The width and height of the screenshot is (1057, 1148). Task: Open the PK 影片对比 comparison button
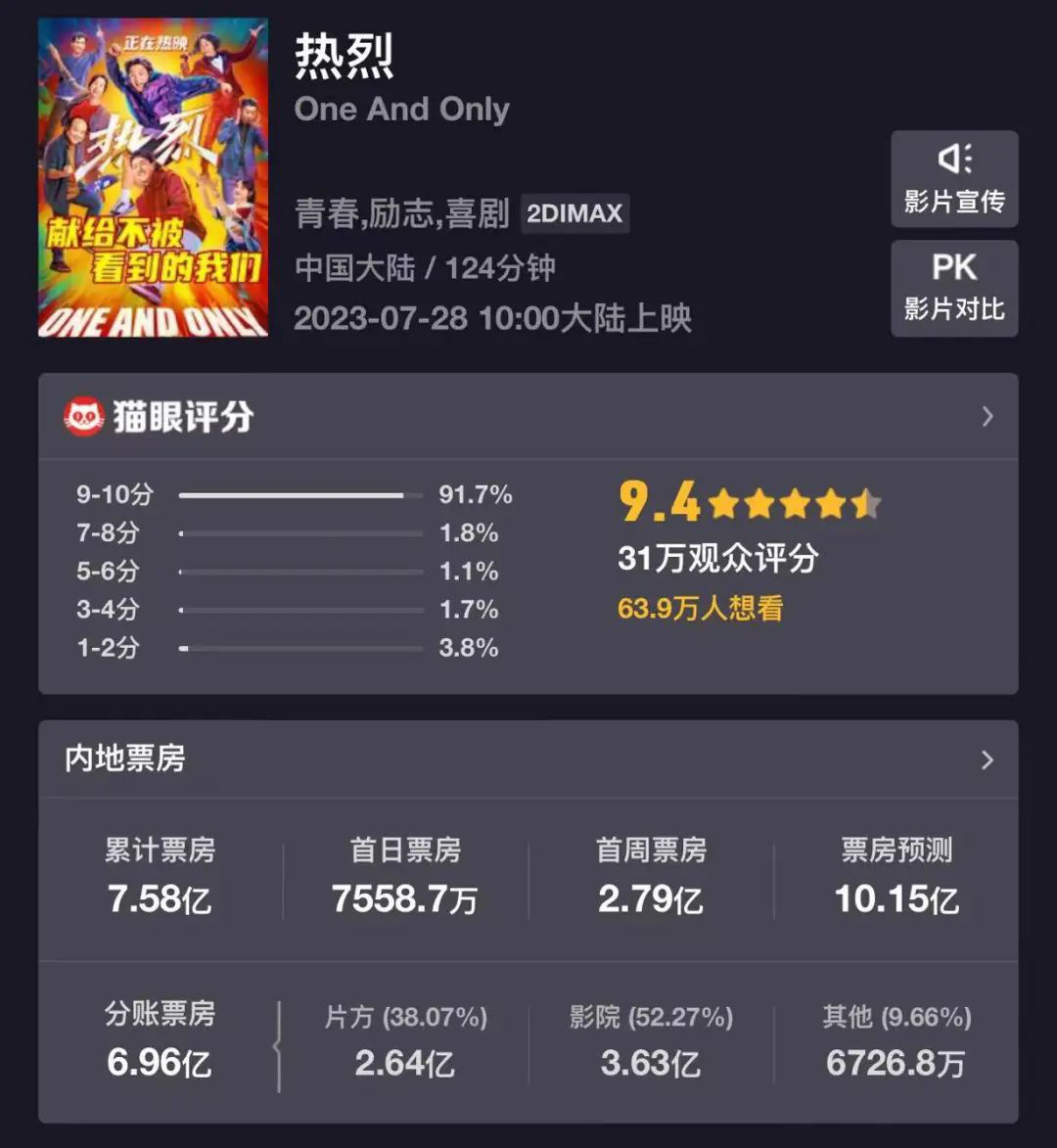pos(954,289)
